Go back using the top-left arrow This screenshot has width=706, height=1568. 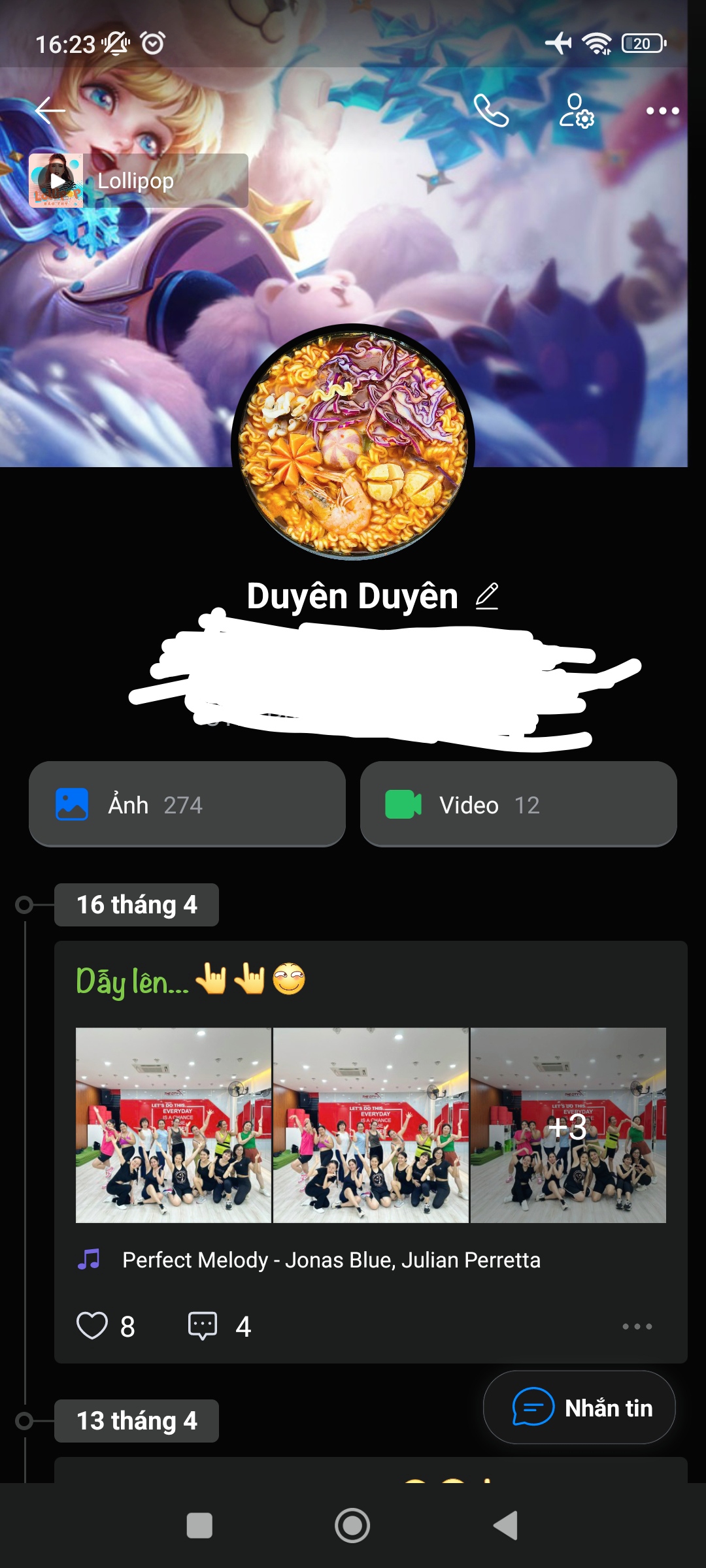(50, 110)
